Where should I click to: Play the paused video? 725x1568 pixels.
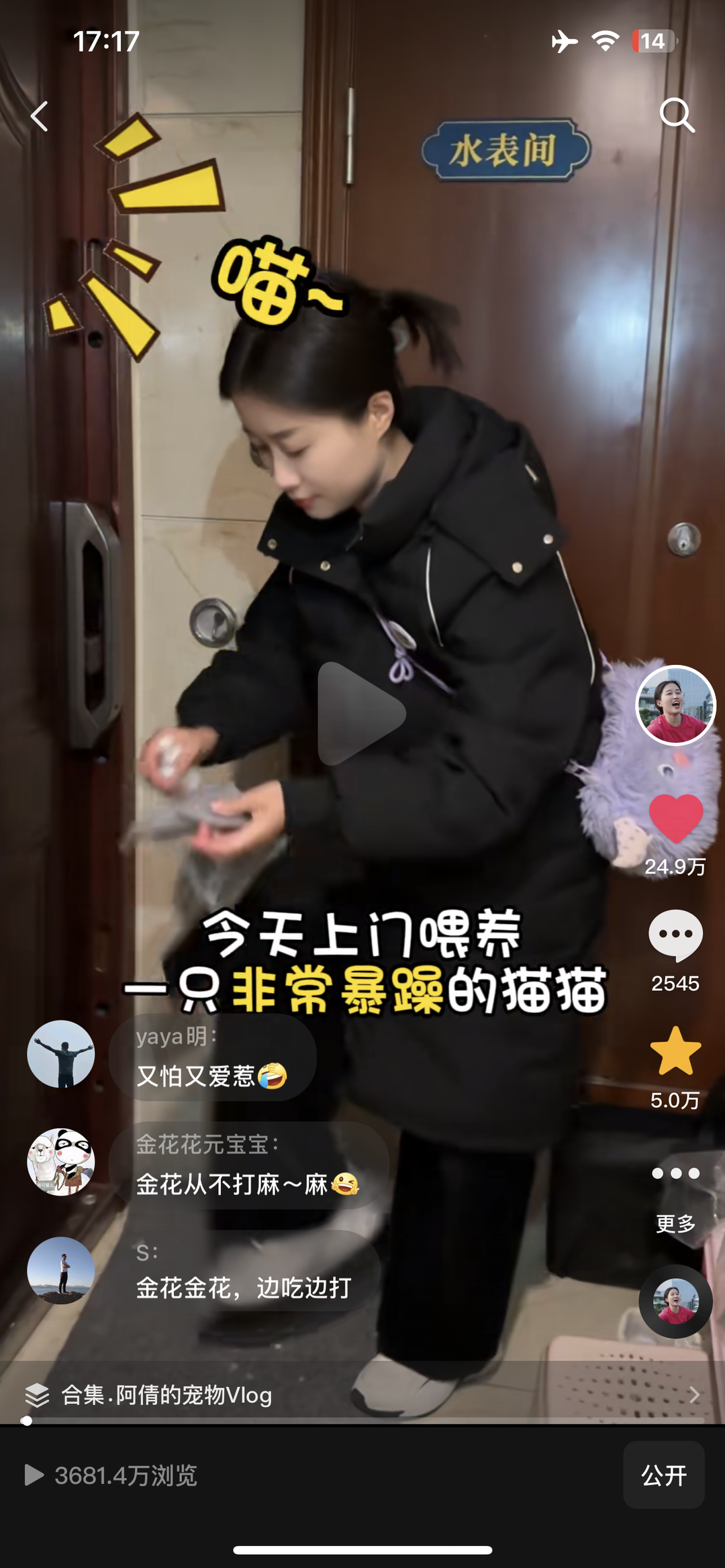coord(361,714)
